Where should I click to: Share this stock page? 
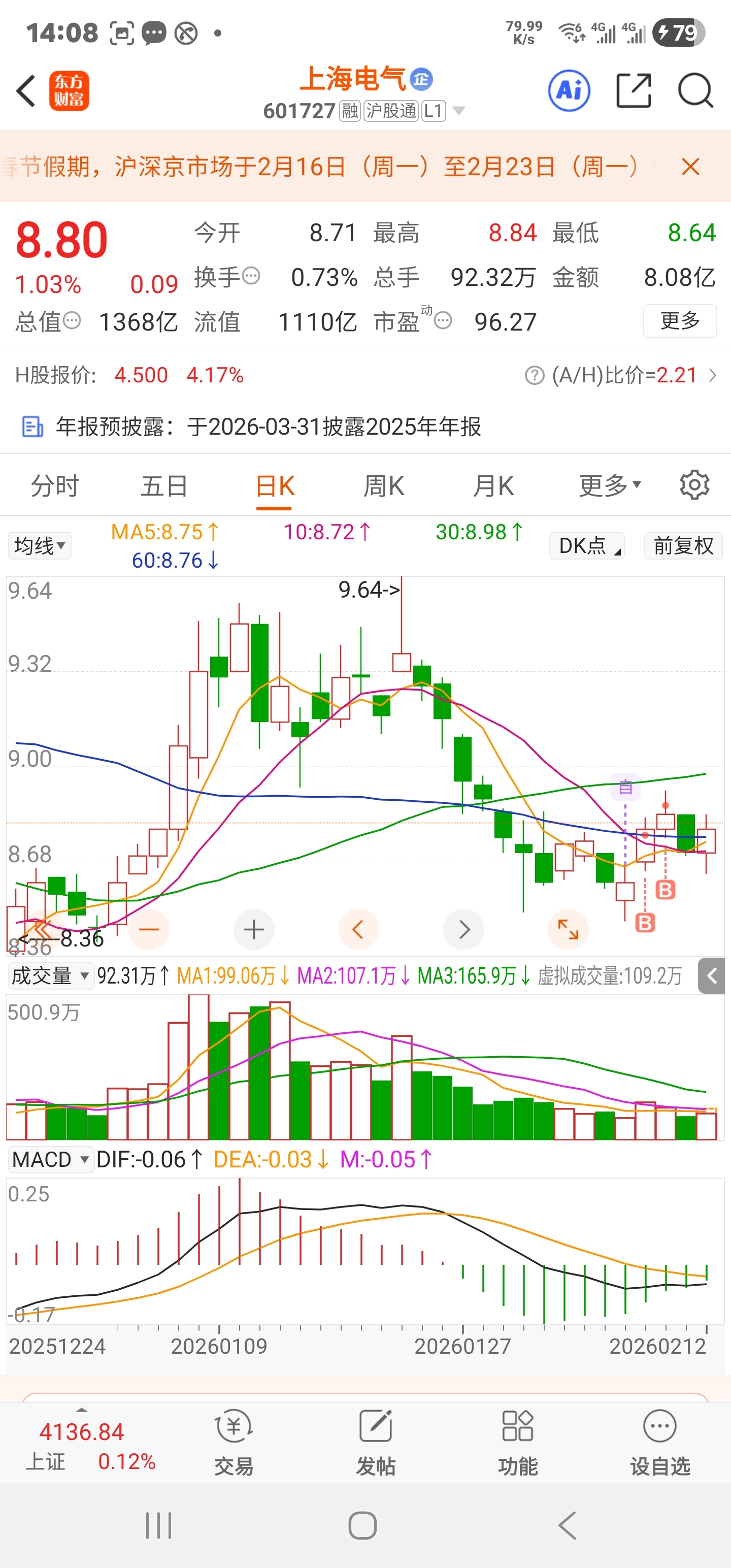pos(633,91)
